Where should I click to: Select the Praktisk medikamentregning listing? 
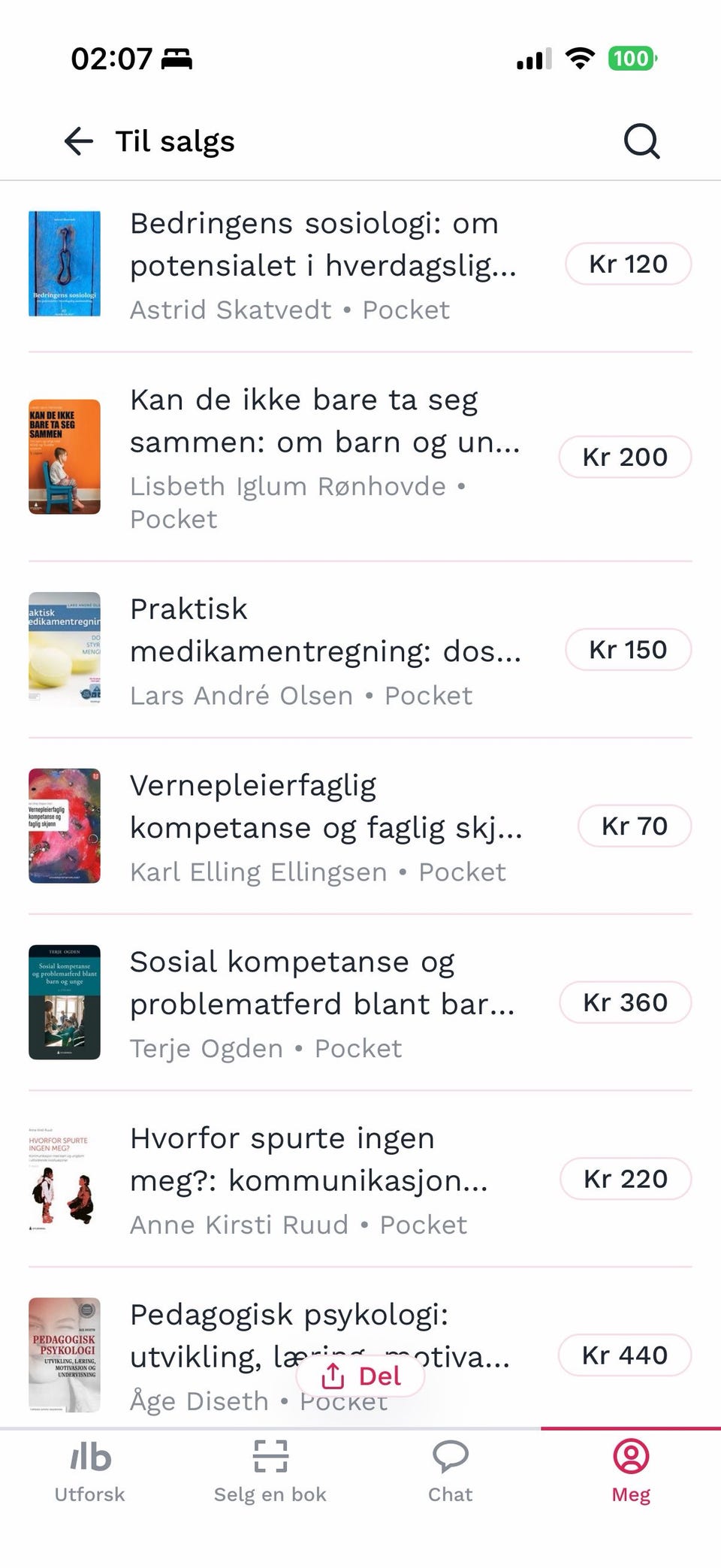click(x=360, y=650)
